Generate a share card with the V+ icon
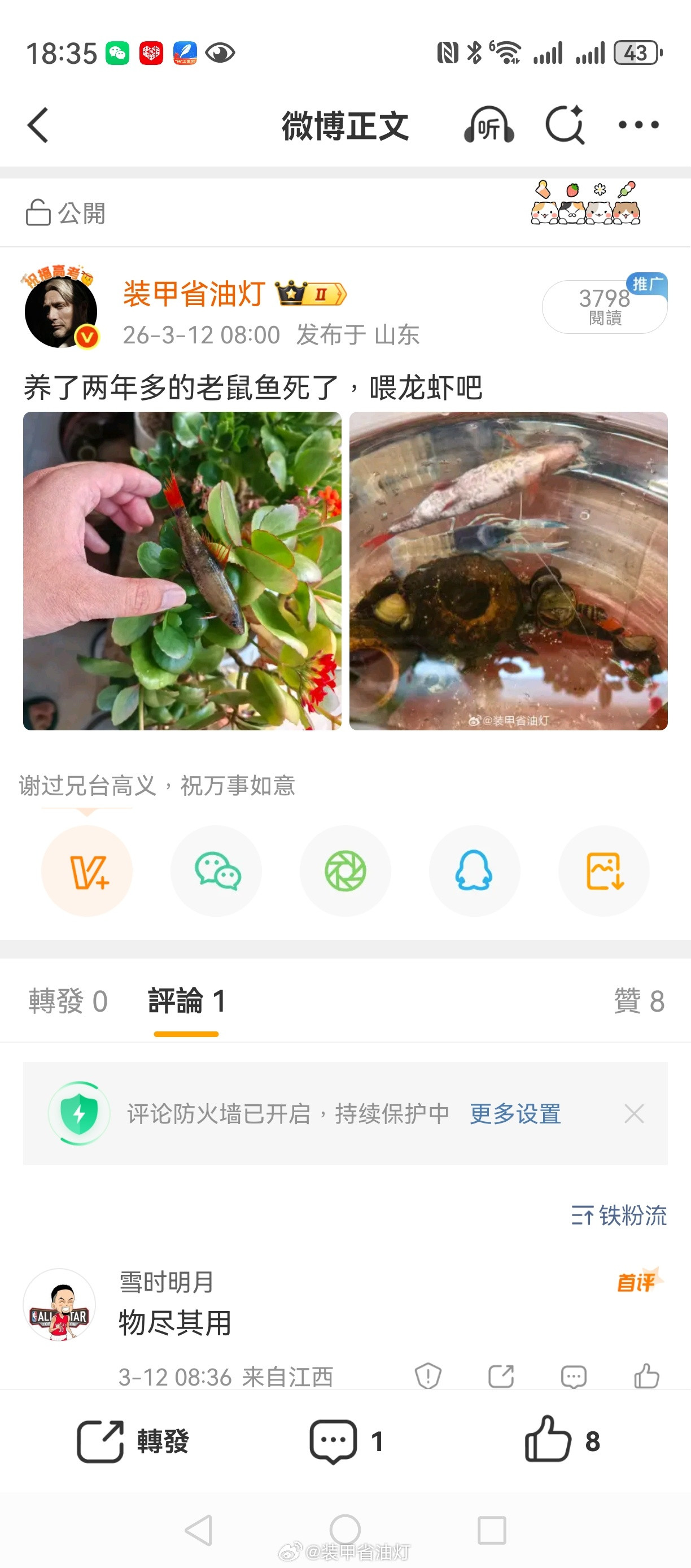 tap(87, 872)
